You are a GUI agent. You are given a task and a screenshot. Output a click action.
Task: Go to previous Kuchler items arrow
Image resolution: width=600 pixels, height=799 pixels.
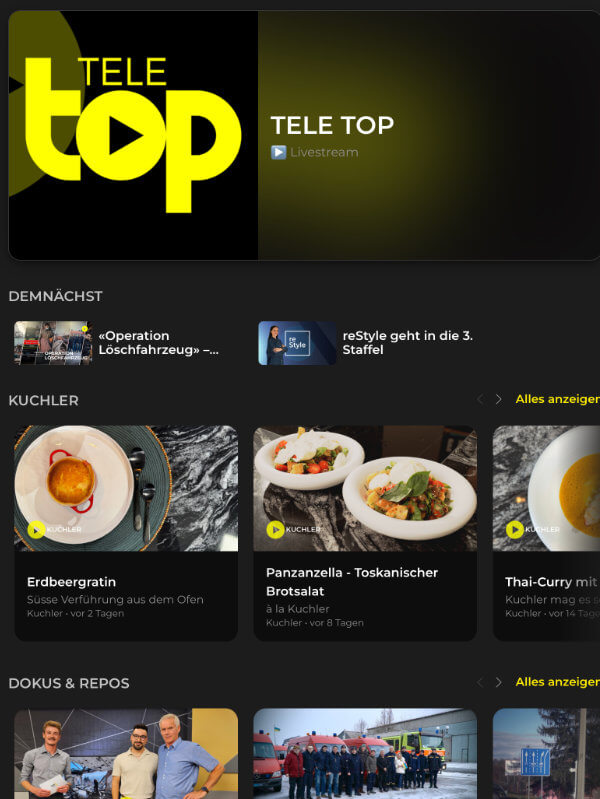(x=479, y=399)
